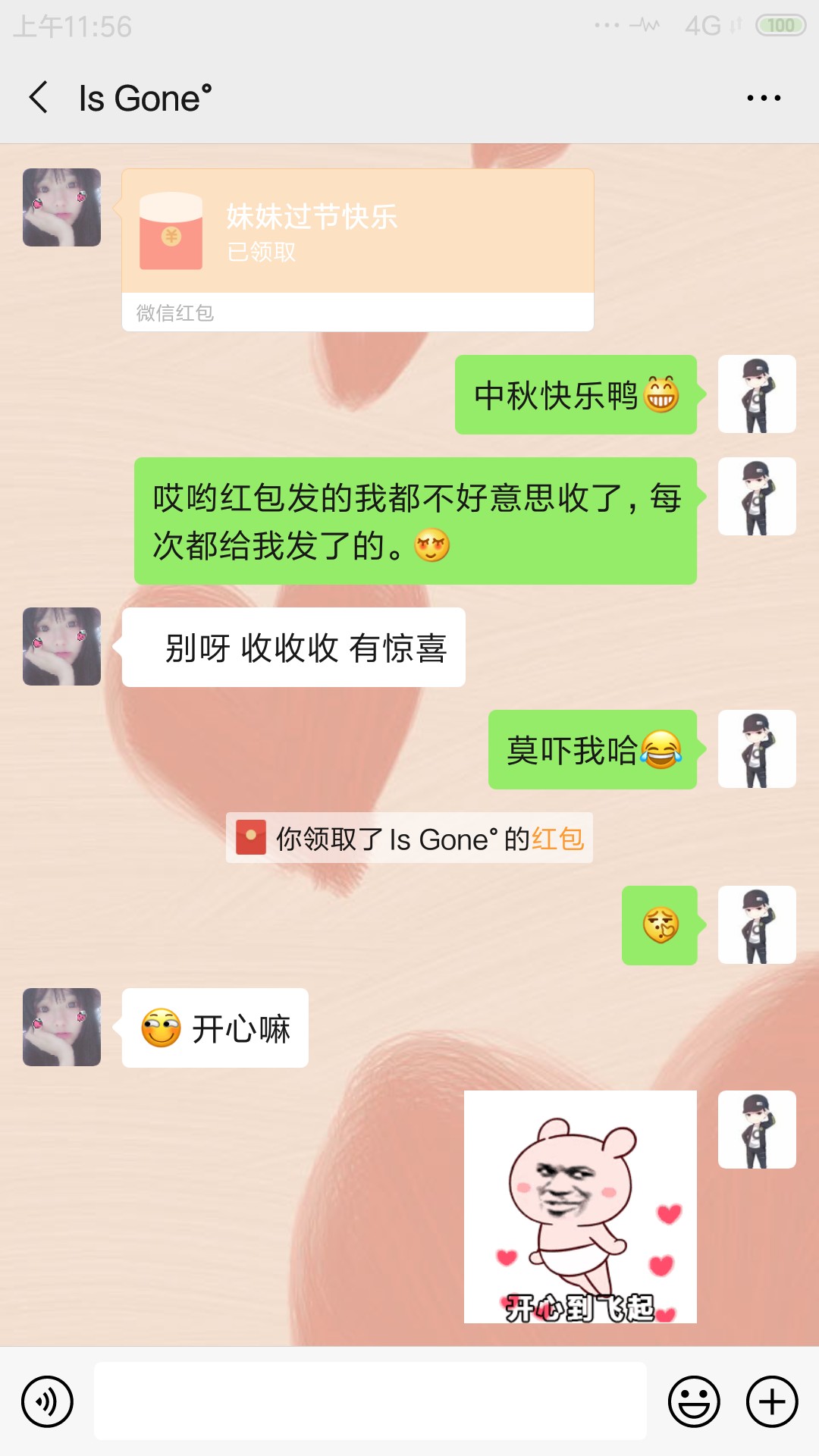This screenshot has width=819, height=1456.
Task: Open the plus attachments menu
Action: (772, 1401)
